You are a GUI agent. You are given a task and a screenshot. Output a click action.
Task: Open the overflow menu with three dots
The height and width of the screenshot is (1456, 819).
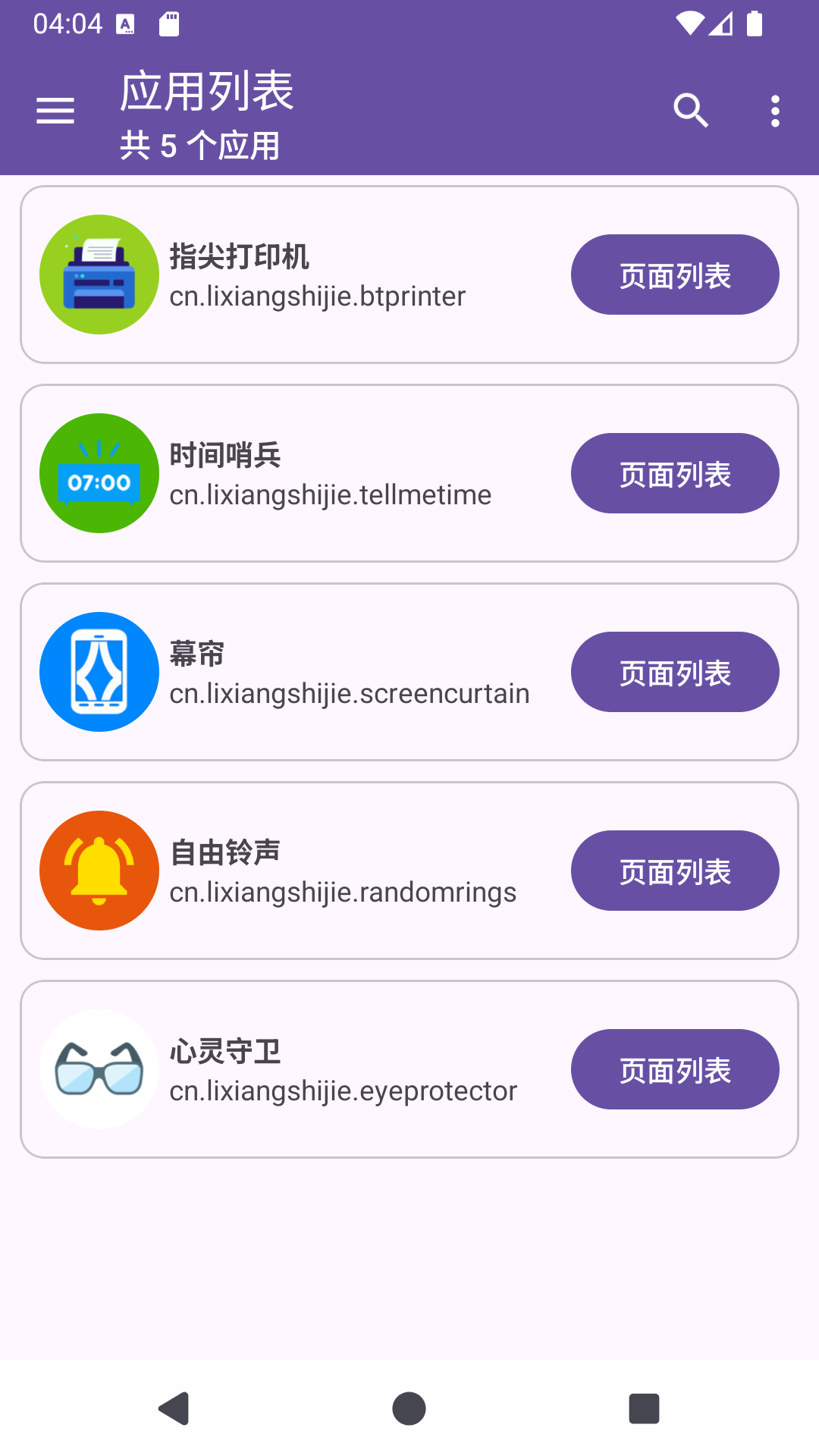[775, 110]
